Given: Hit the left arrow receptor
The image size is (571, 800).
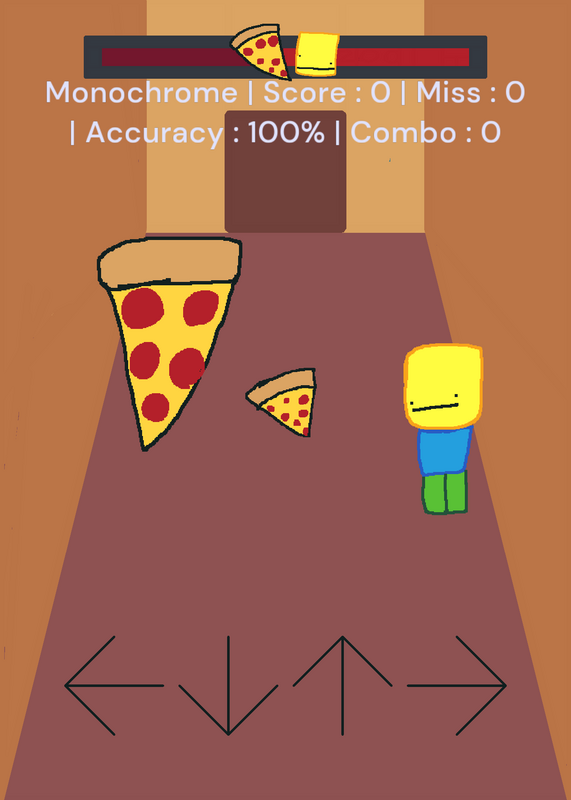Looking at the screenshot, I should click(114, 686).
